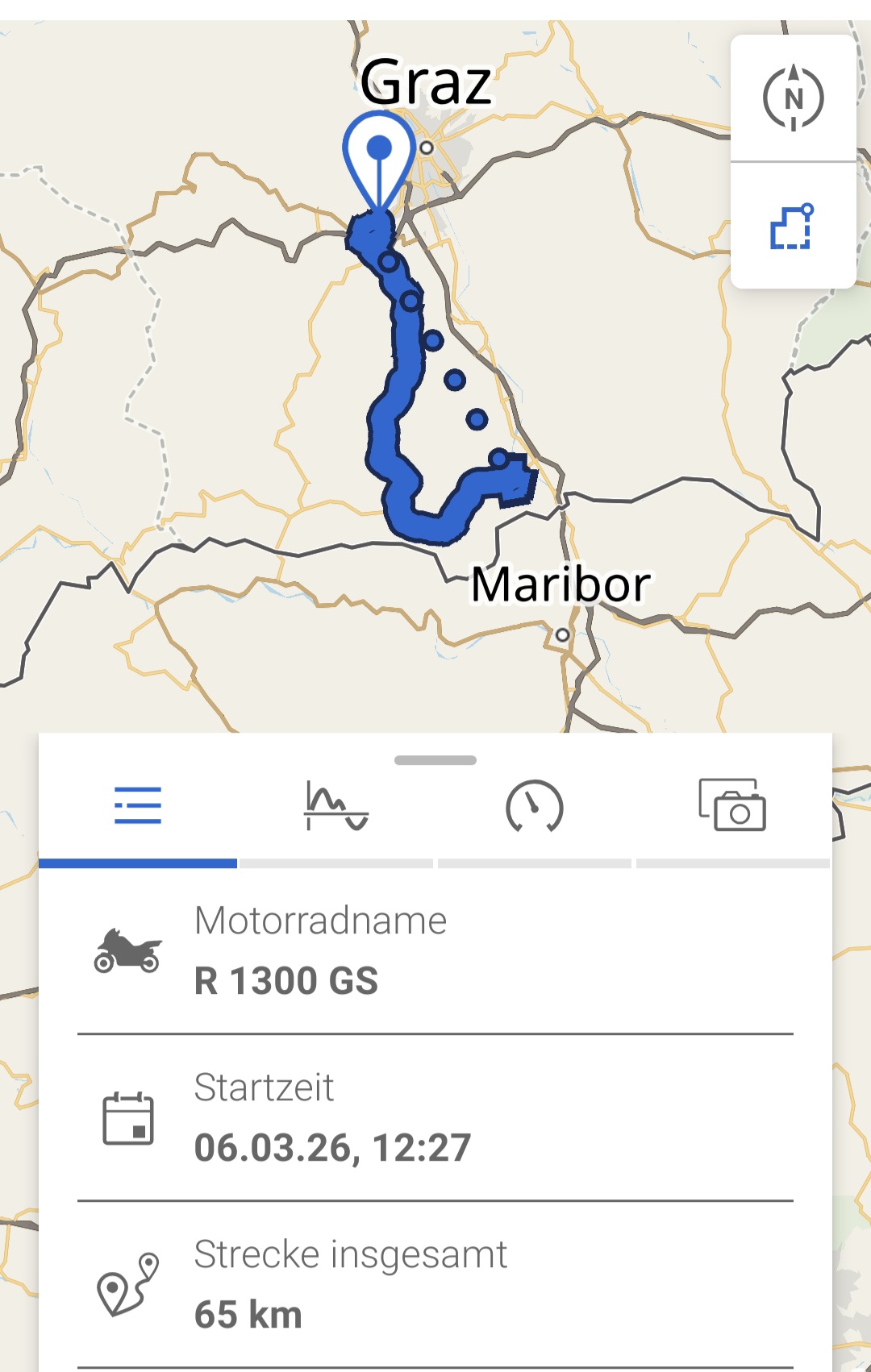Image resolution: width=871 pixels, height=1372 pixels.
Task: Reset map orientation with the north compass
Action: coord(793,98)
